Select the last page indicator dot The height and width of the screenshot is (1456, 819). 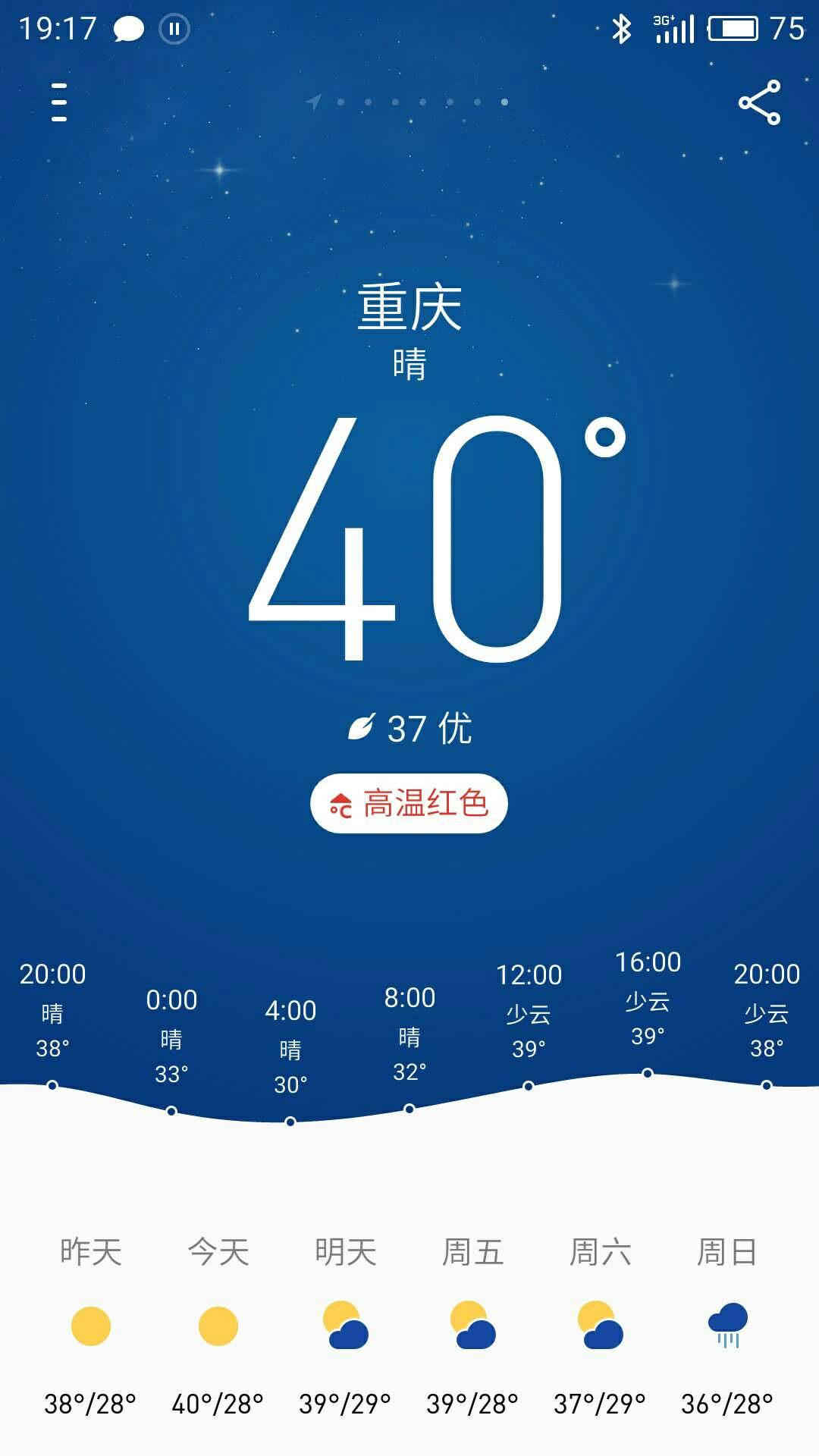[x=504, y=101]
